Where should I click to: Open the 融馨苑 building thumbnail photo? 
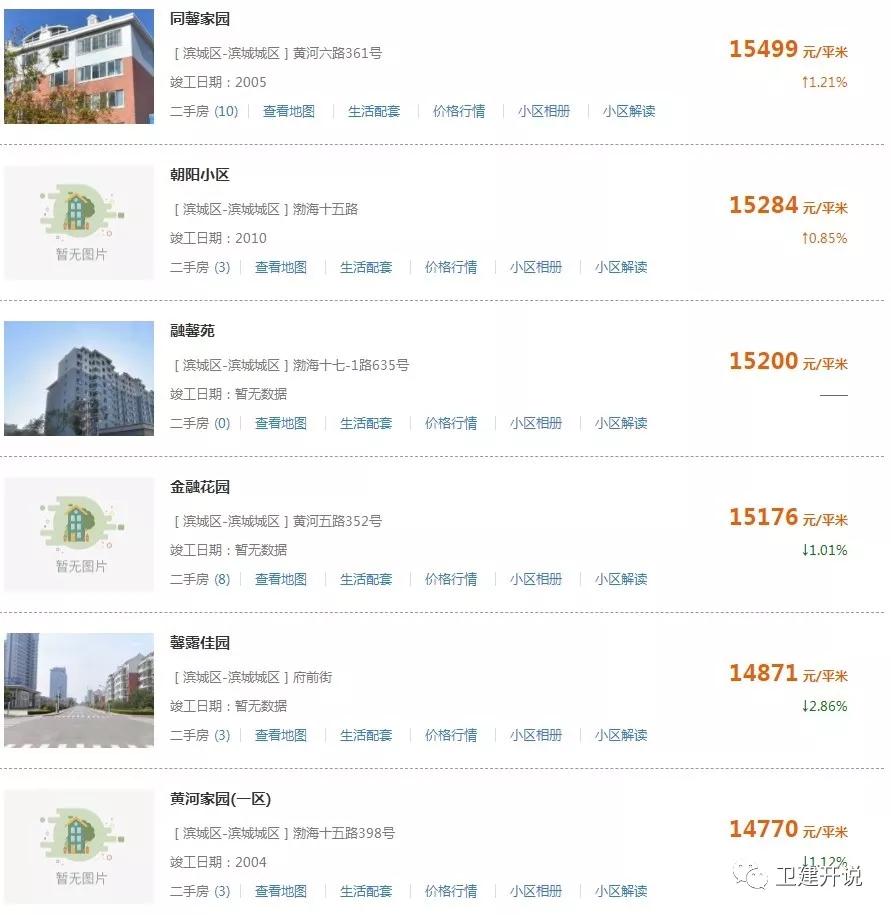click(79, 378)
